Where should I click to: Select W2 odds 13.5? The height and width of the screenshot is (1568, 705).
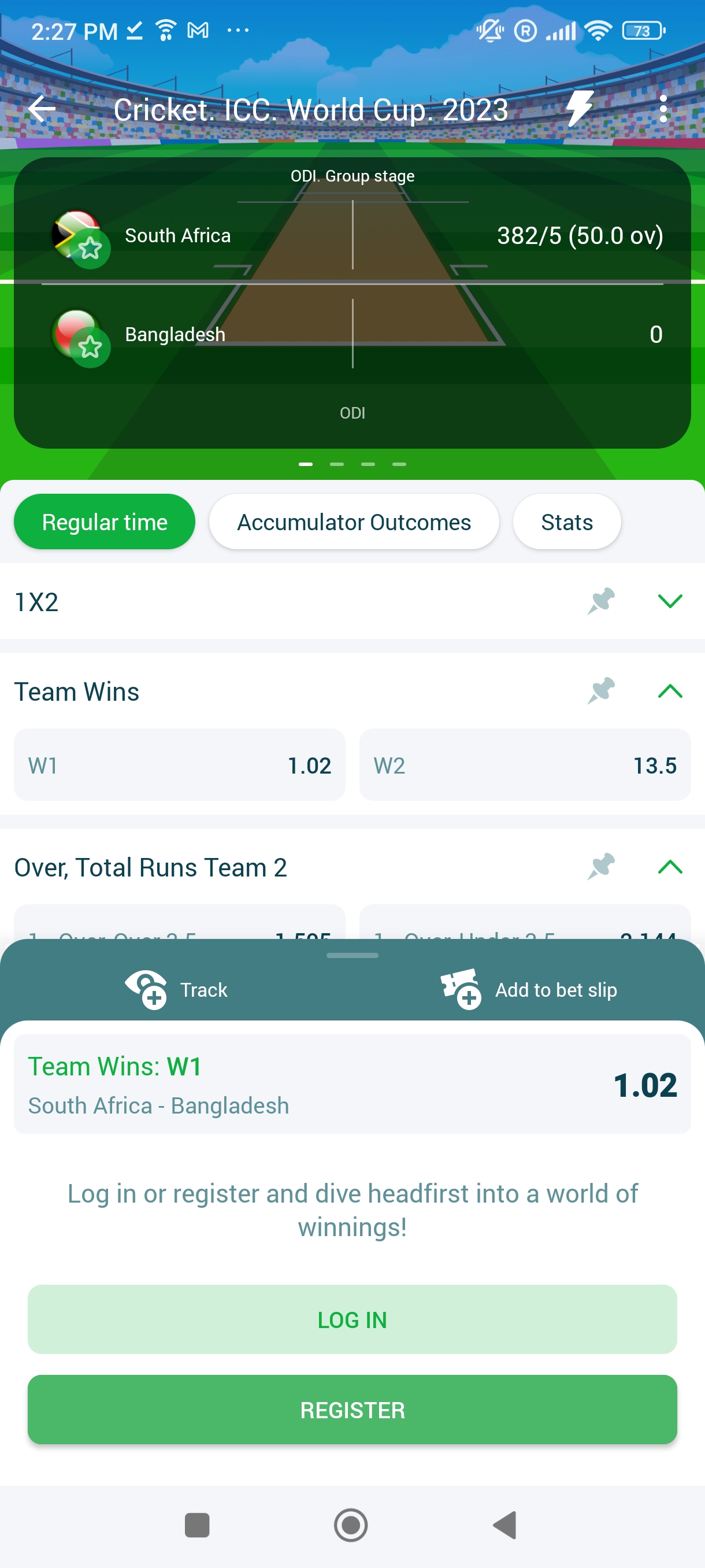point(524,764)
